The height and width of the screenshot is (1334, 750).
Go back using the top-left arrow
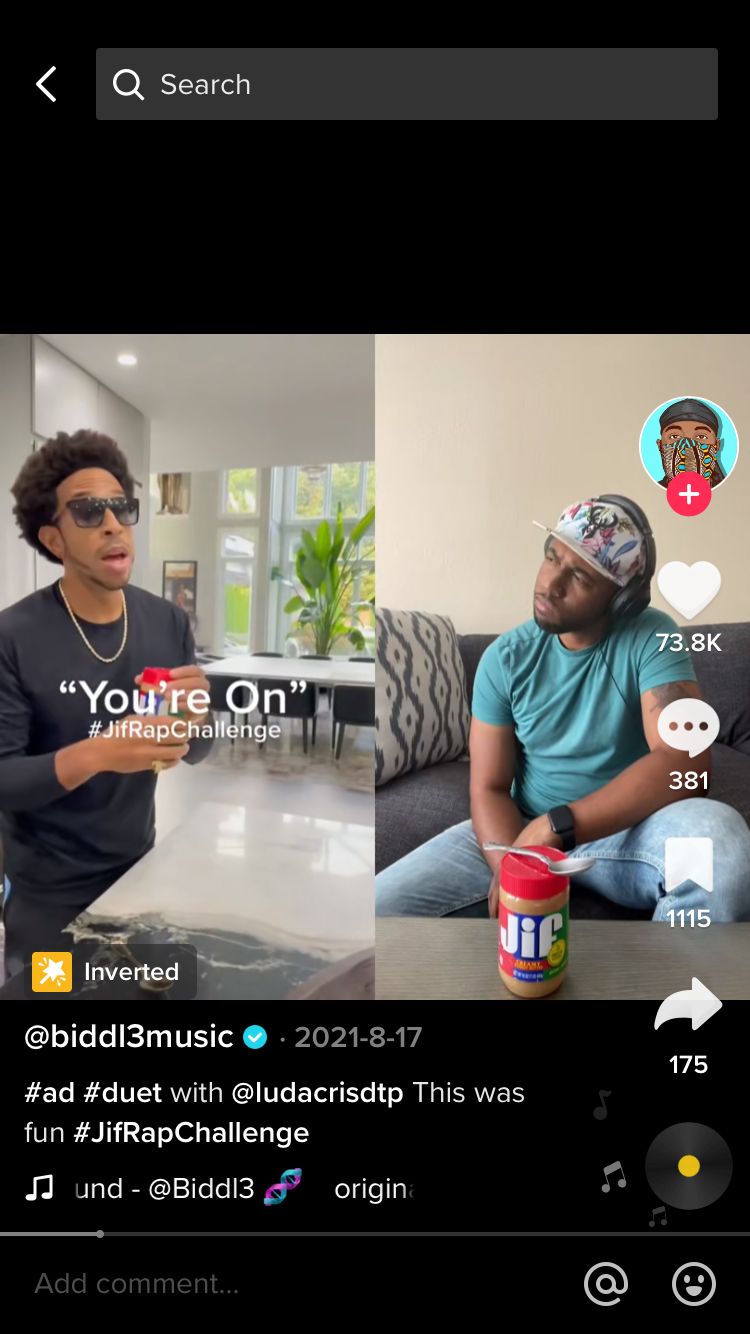click(46, 85)
